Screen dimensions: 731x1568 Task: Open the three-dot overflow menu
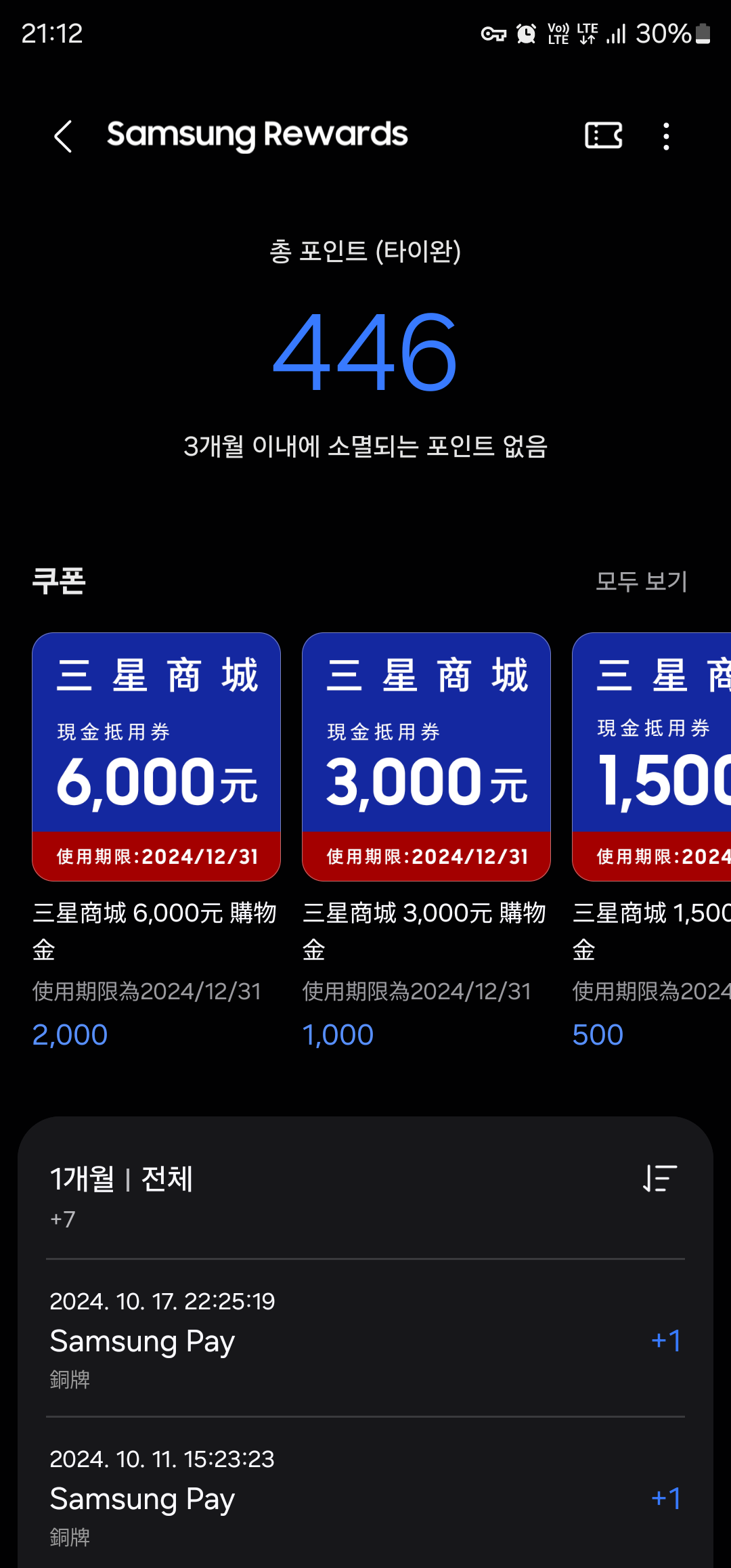tap(667, 136)
